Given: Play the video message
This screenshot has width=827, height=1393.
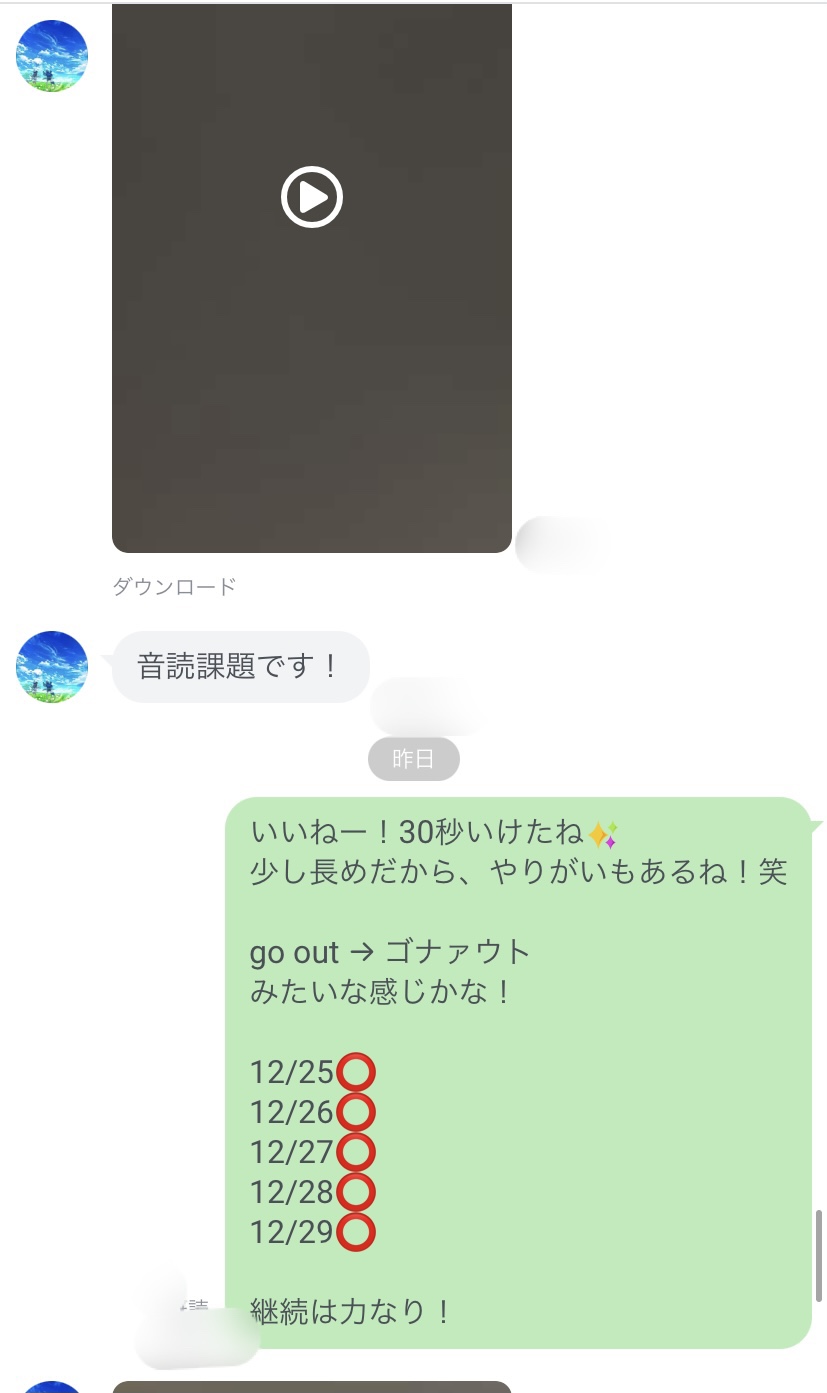Looking at the screenshot, I should 312,198.
